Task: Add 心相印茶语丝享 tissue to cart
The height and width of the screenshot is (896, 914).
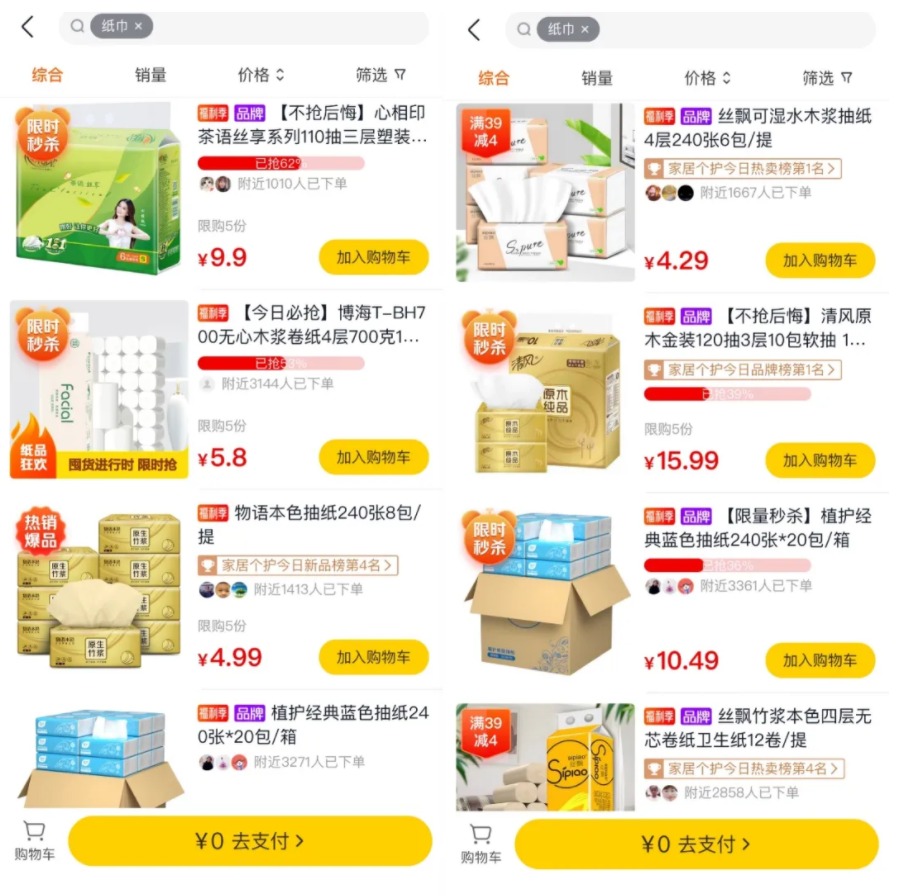Action: pyautogui.click(x=373, y=257)
